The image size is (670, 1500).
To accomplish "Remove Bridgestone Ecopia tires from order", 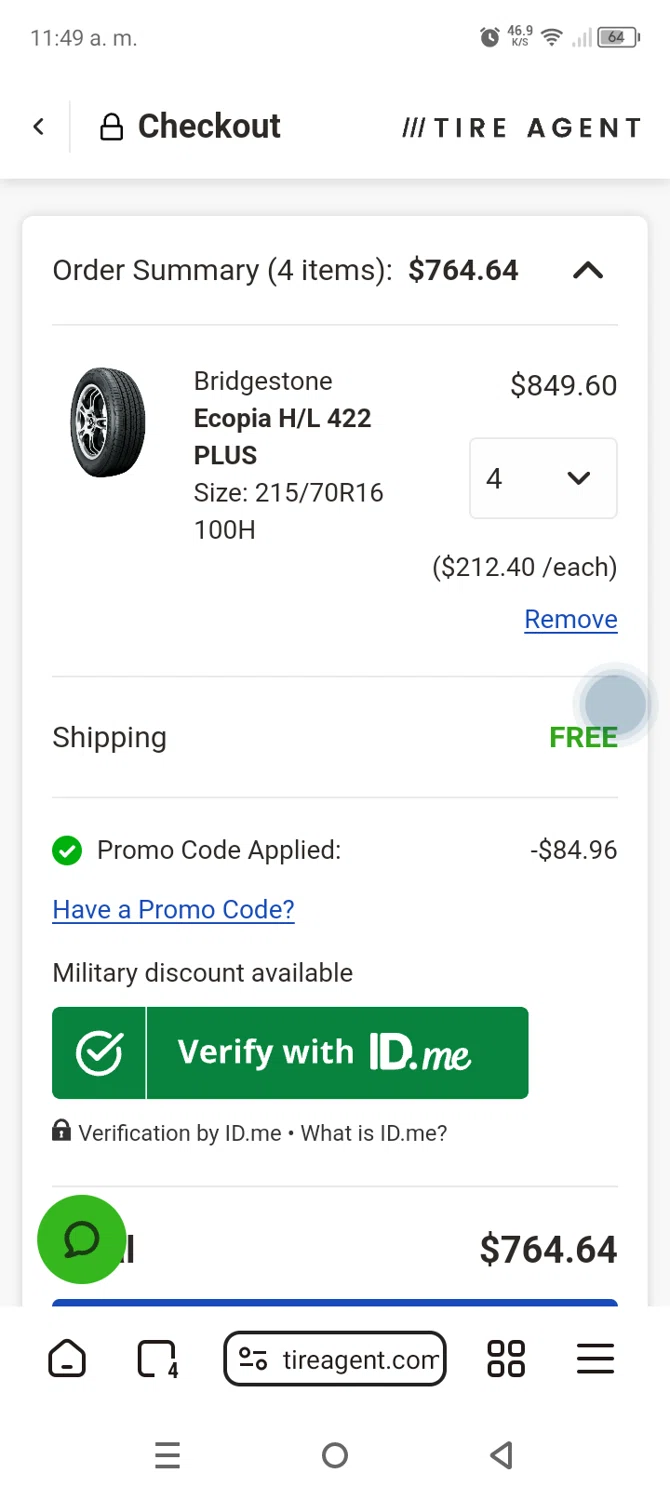I will click(570, 620).
